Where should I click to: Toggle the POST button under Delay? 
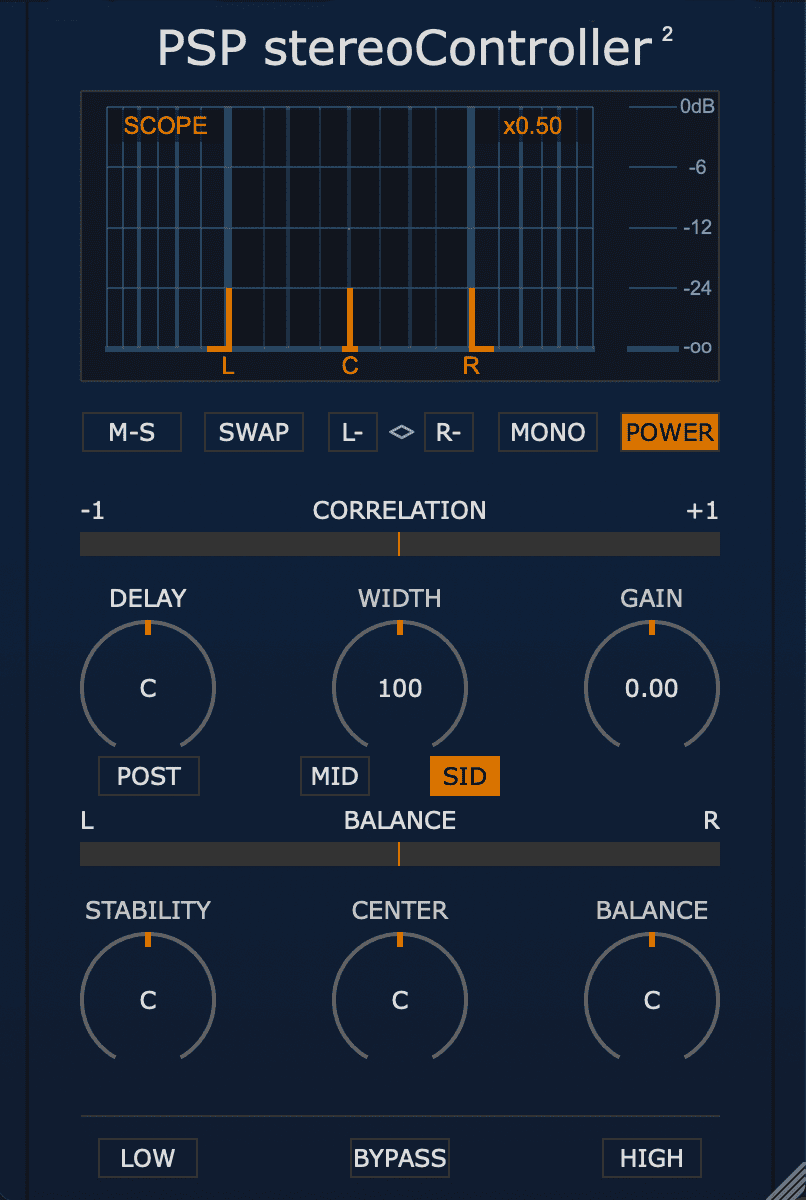pos(149,776)
